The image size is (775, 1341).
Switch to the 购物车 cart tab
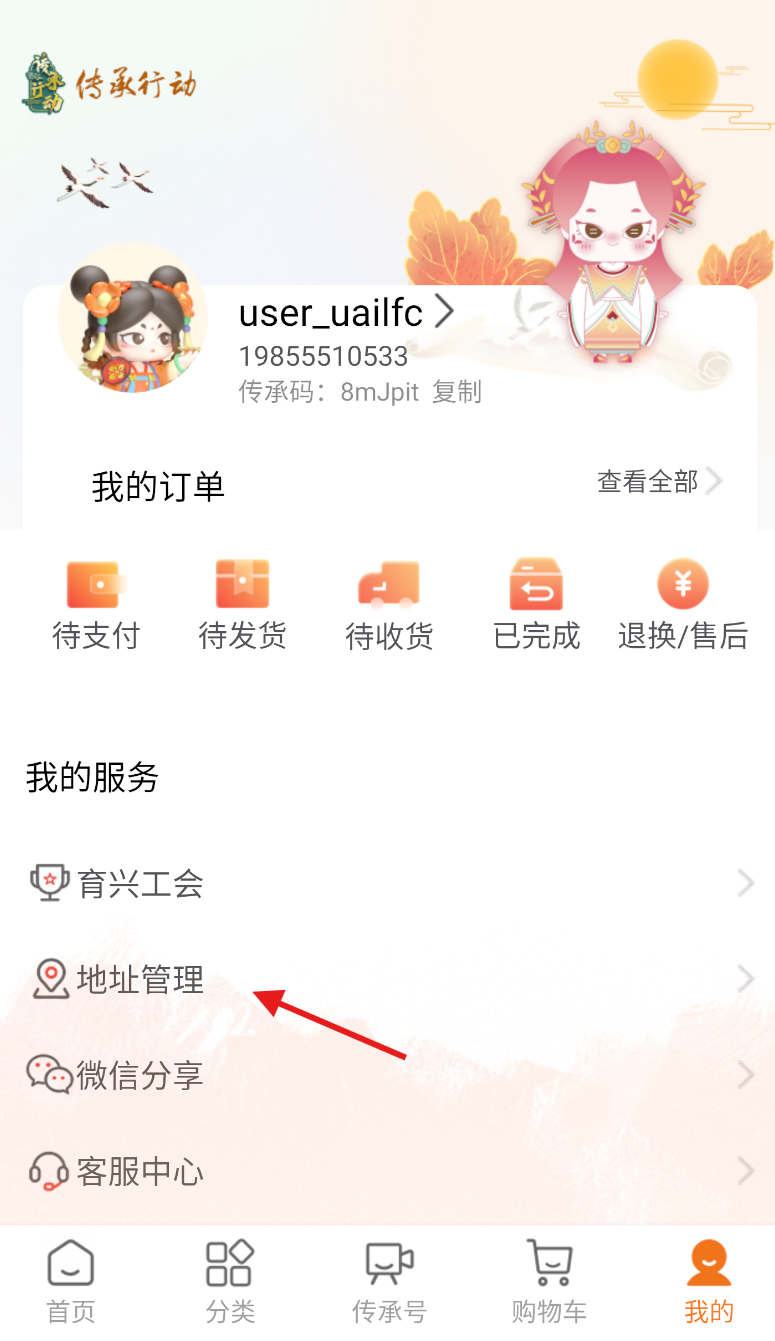[548, 1282]
